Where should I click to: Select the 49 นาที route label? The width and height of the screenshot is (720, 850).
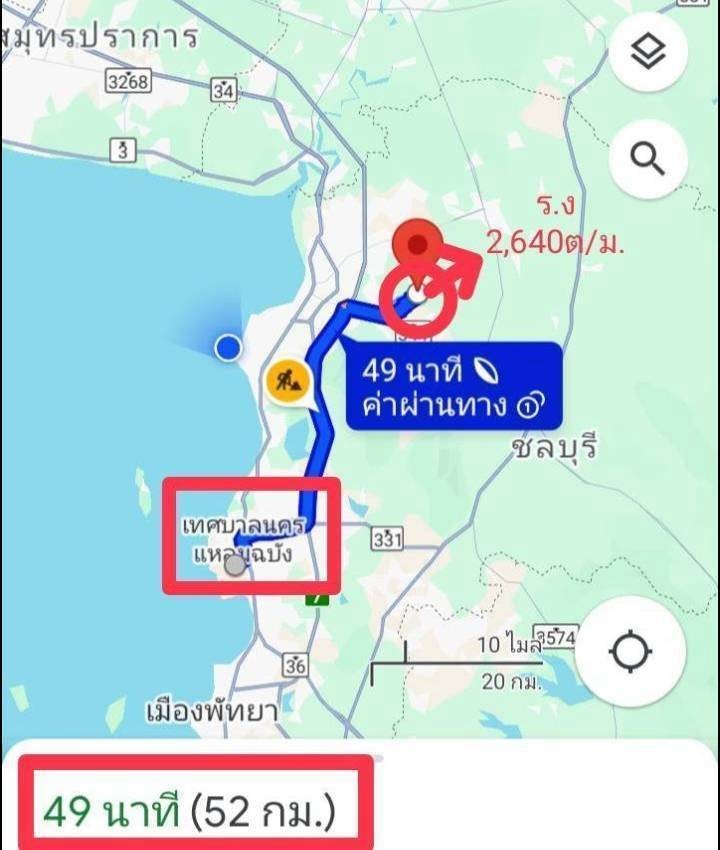pos(454,386)
